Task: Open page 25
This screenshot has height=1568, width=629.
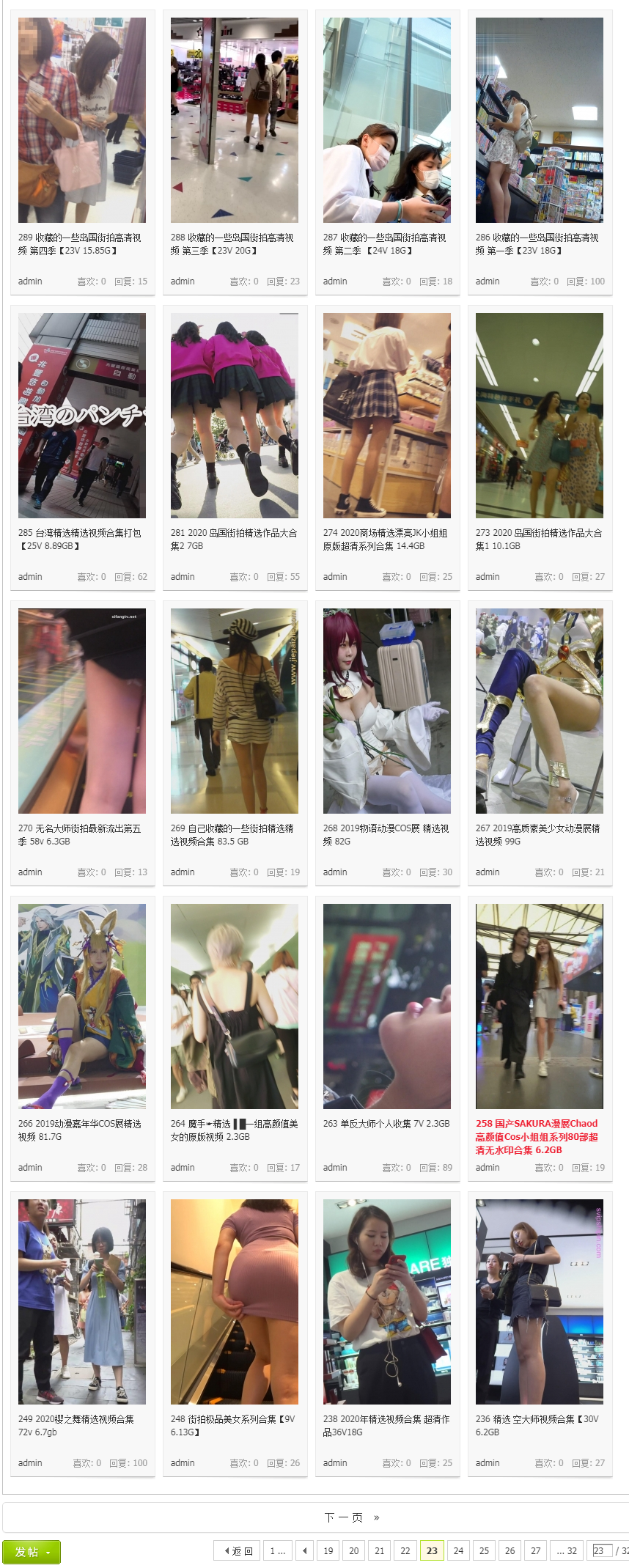Action: (484, 1550)
